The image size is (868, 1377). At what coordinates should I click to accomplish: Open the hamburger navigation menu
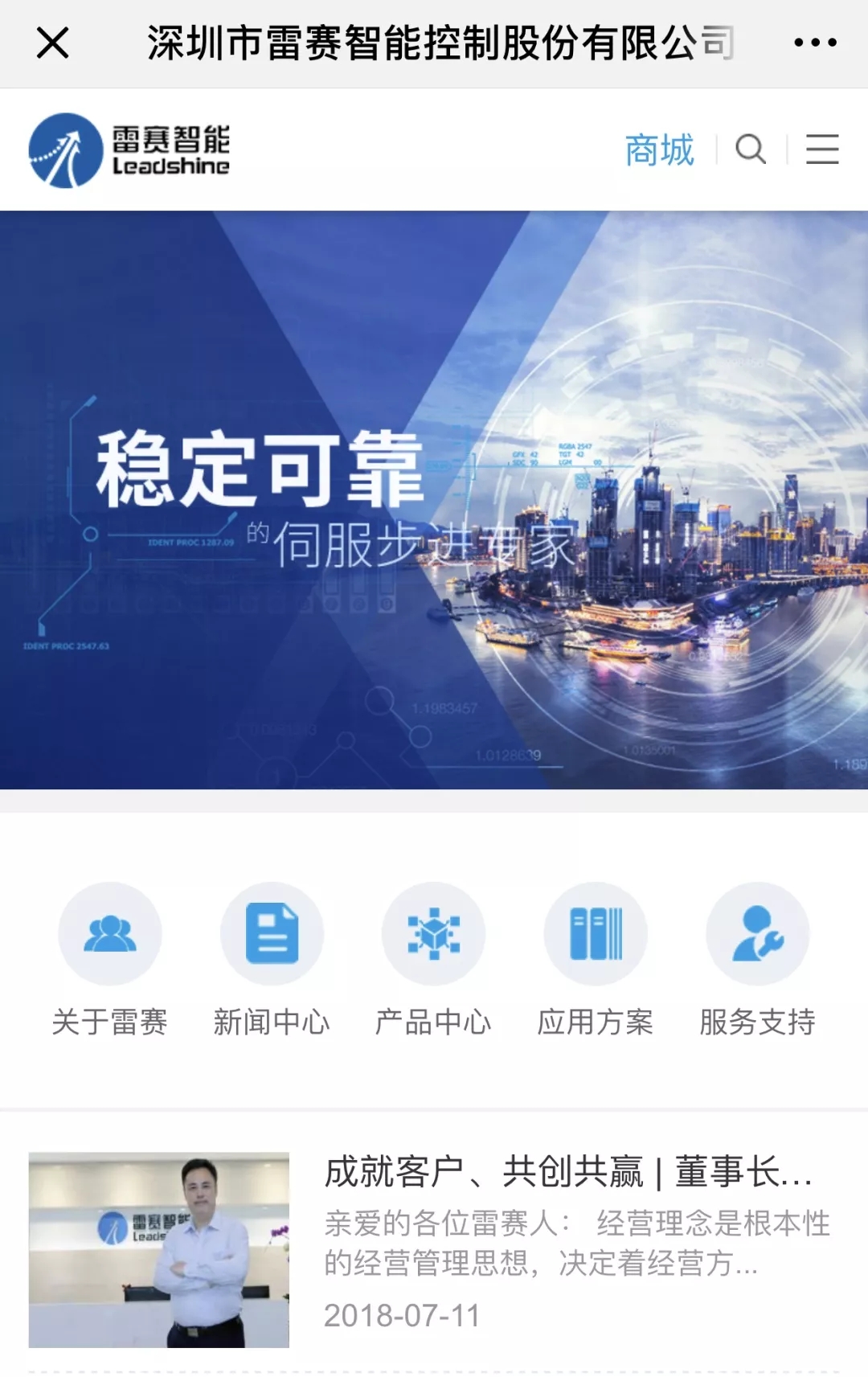pos(822,150)
